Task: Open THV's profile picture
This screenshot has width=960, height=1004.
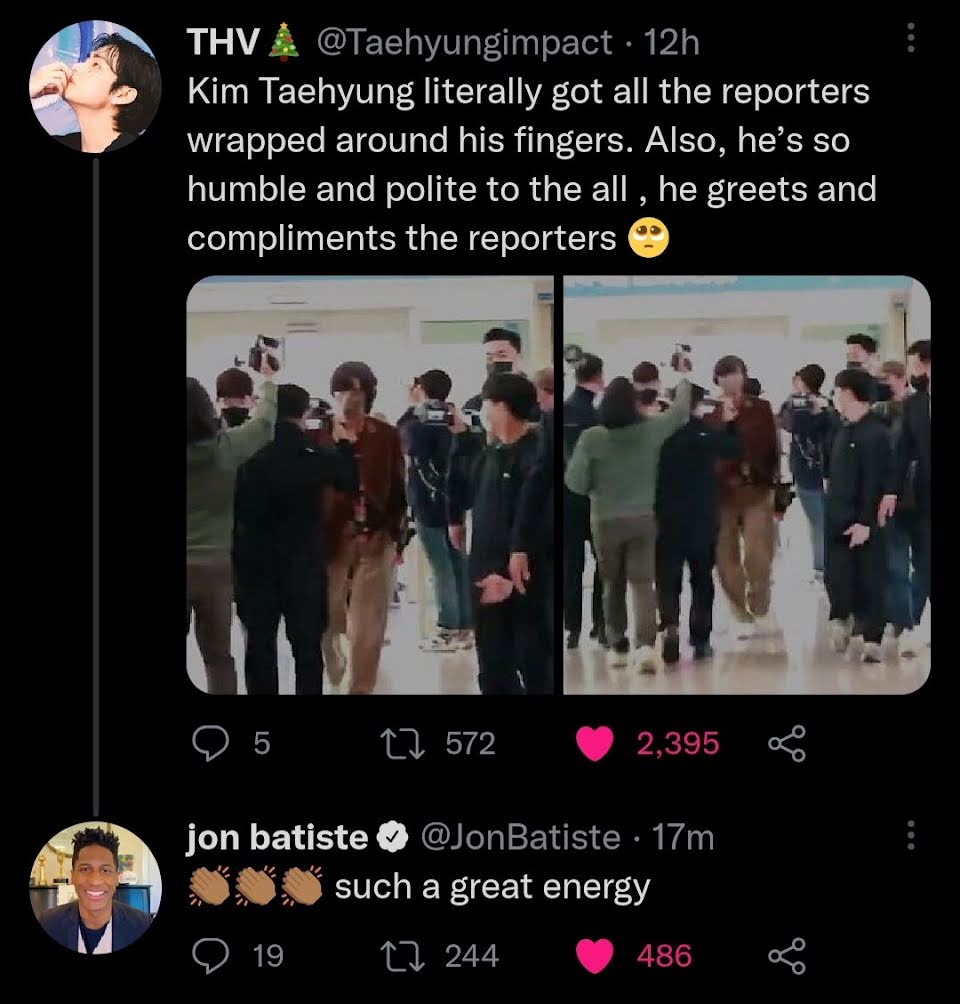Action: coord(96,89)
